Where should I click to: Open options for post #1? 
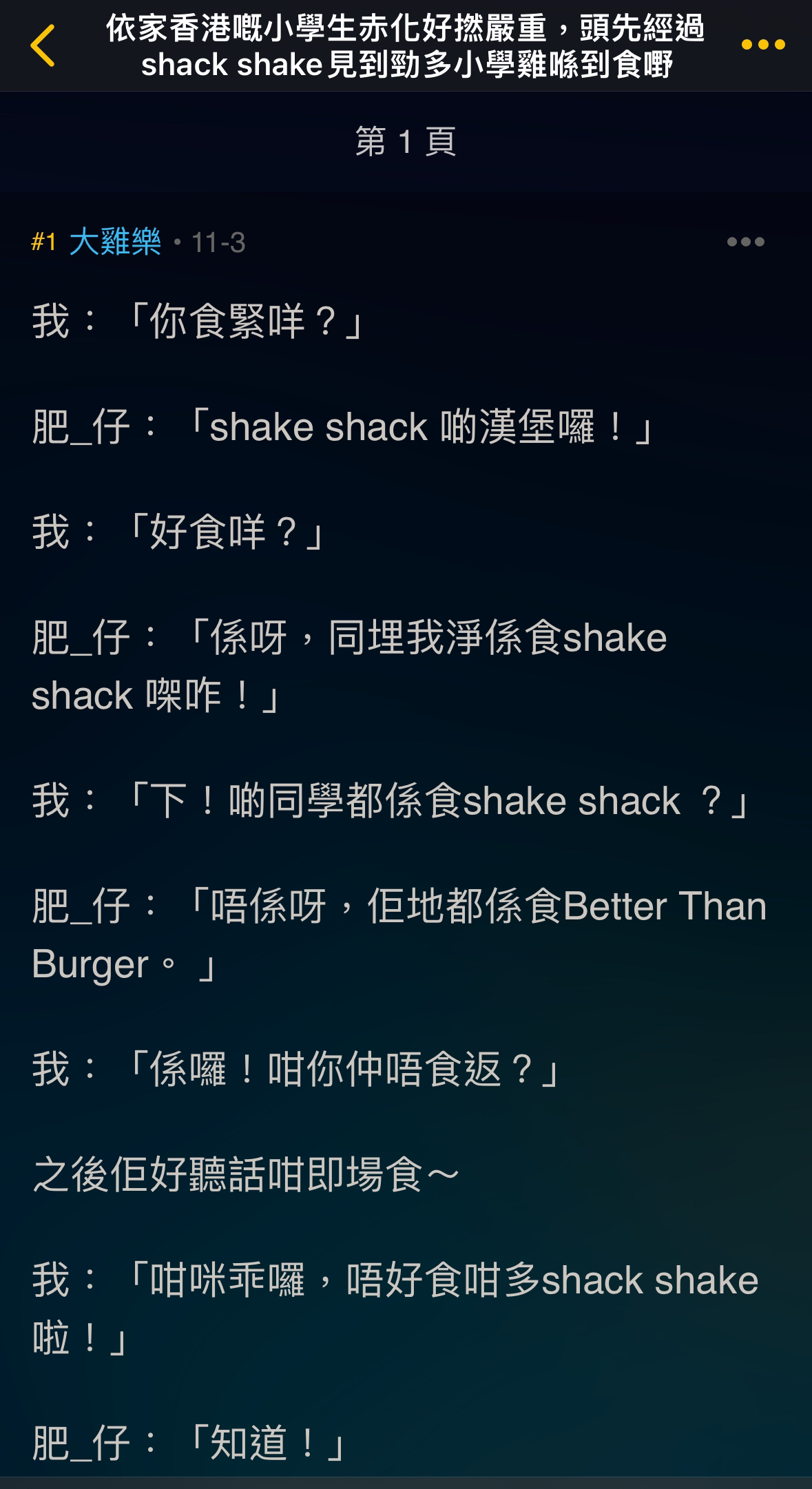coord(746,242)
